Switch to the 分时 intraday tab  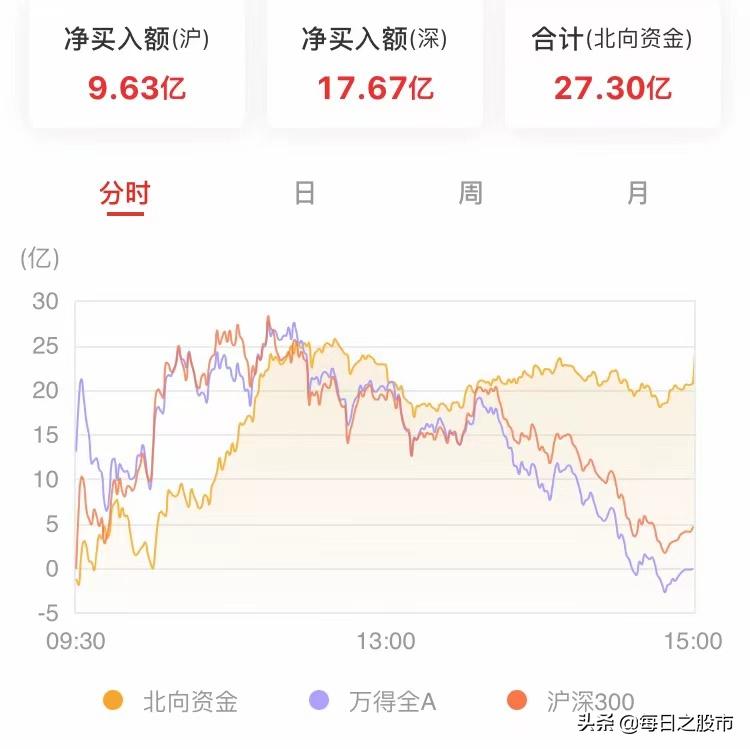(x=124, y=193)
